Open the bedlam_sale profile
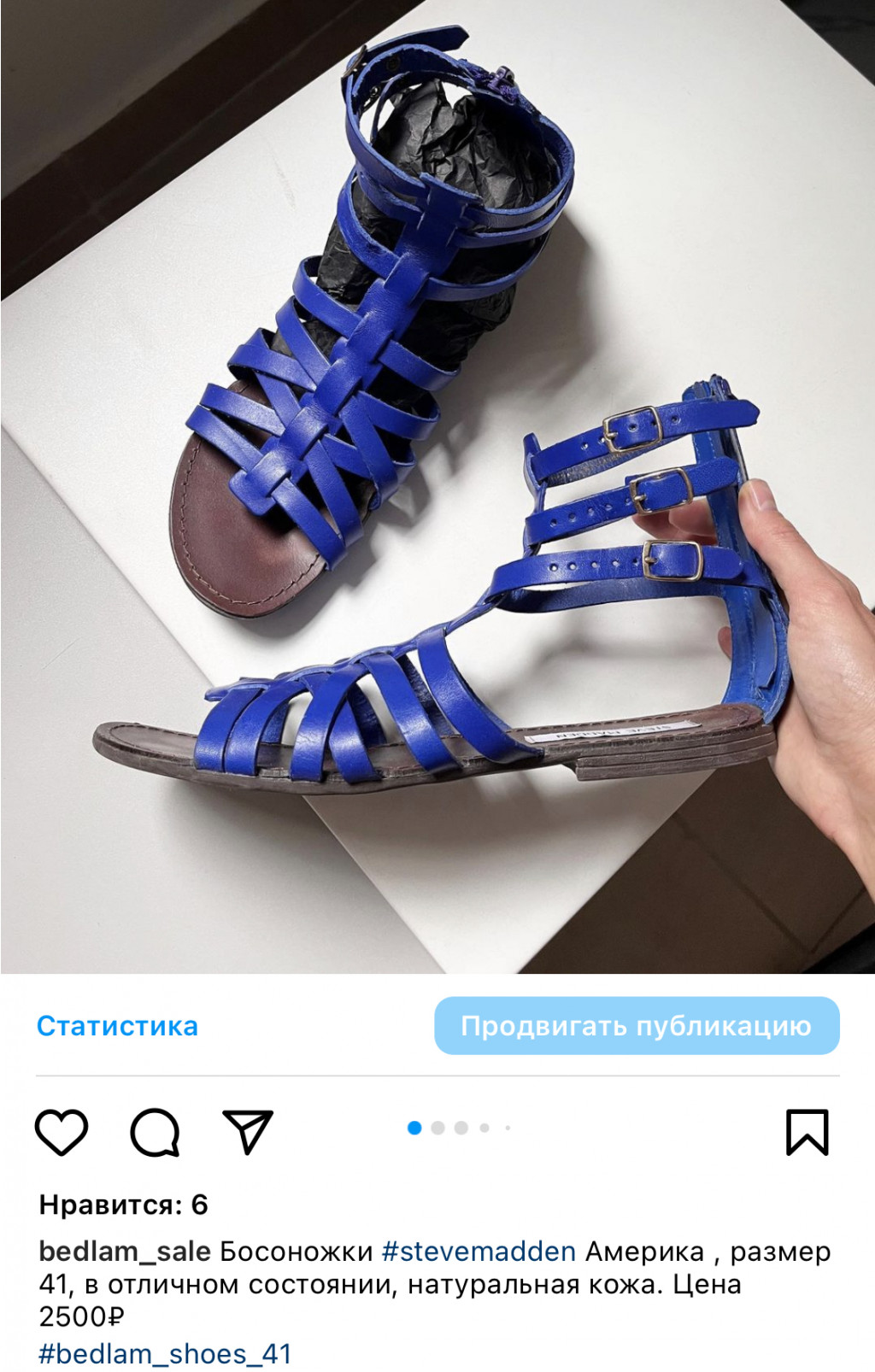 [x=125, y=1252]
